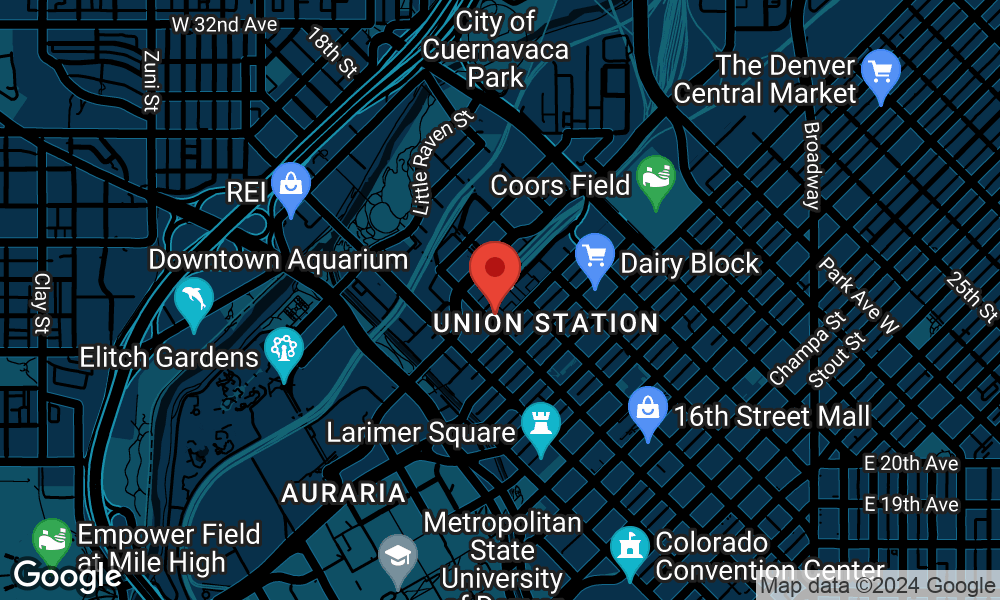Open the Dairy Block shopping marker
The height and width of the screenshot is (600, 1000).
tap(595, 257)
